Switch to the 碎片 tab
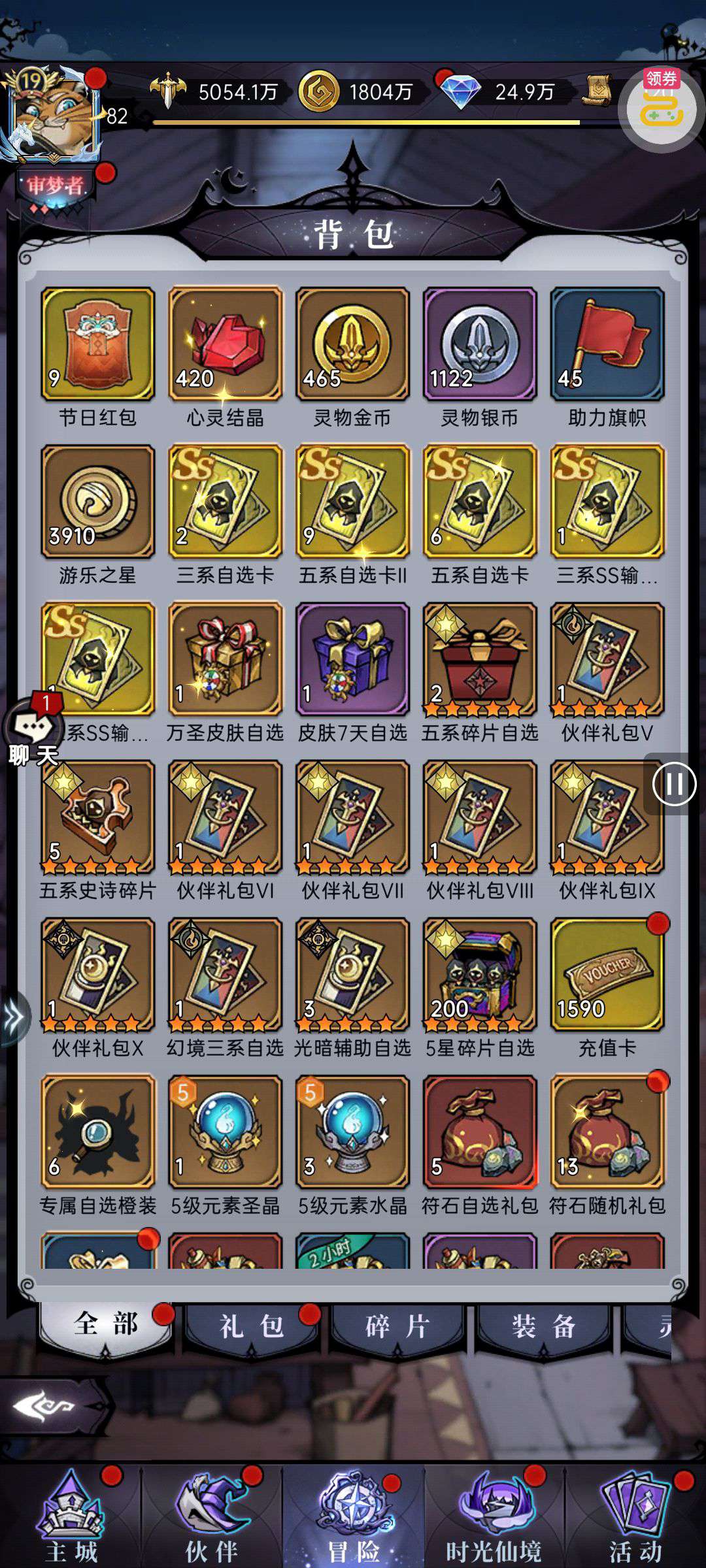Viewport: 706px width, 1568px height. pos(397,1326)
